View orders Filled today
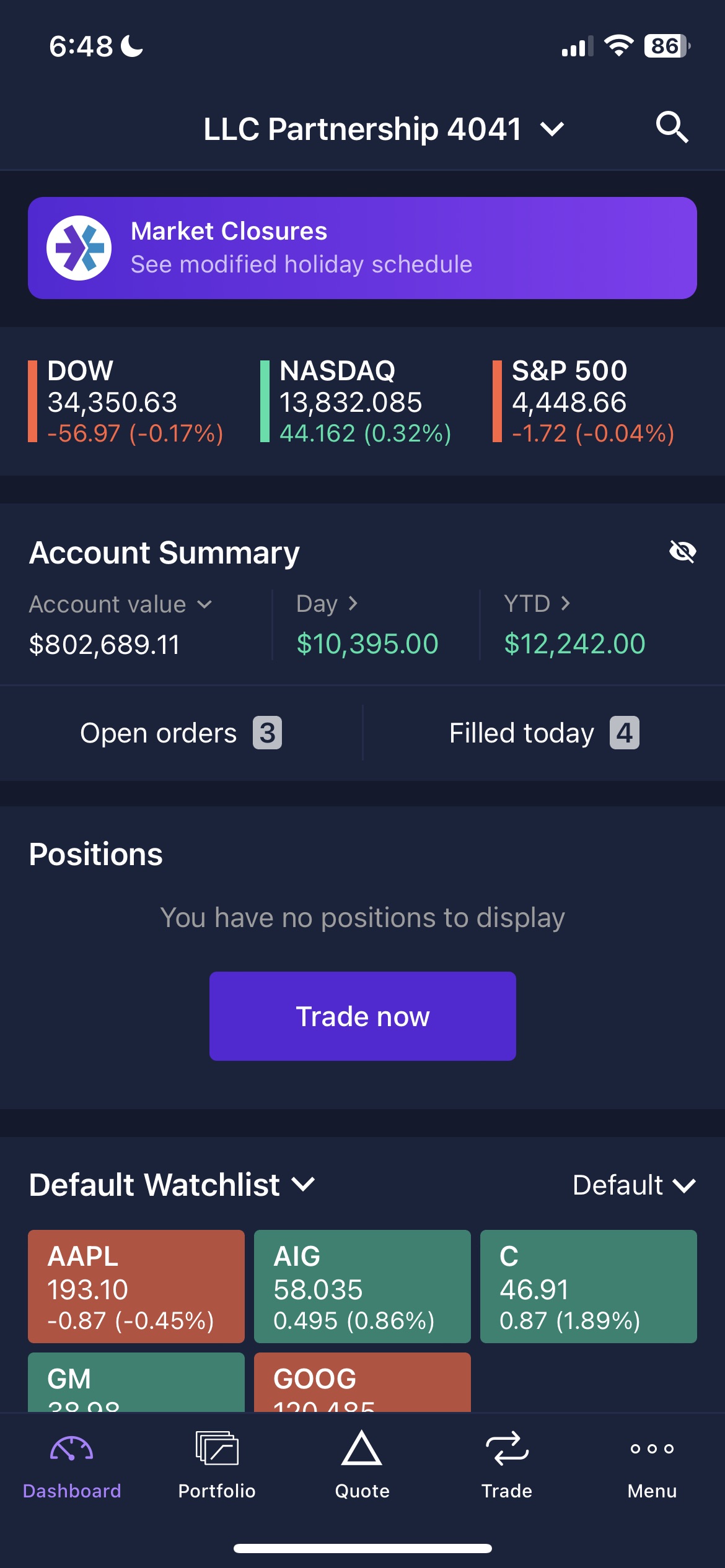Screen dimensions: 725x1568 click(x=544, y=733)
